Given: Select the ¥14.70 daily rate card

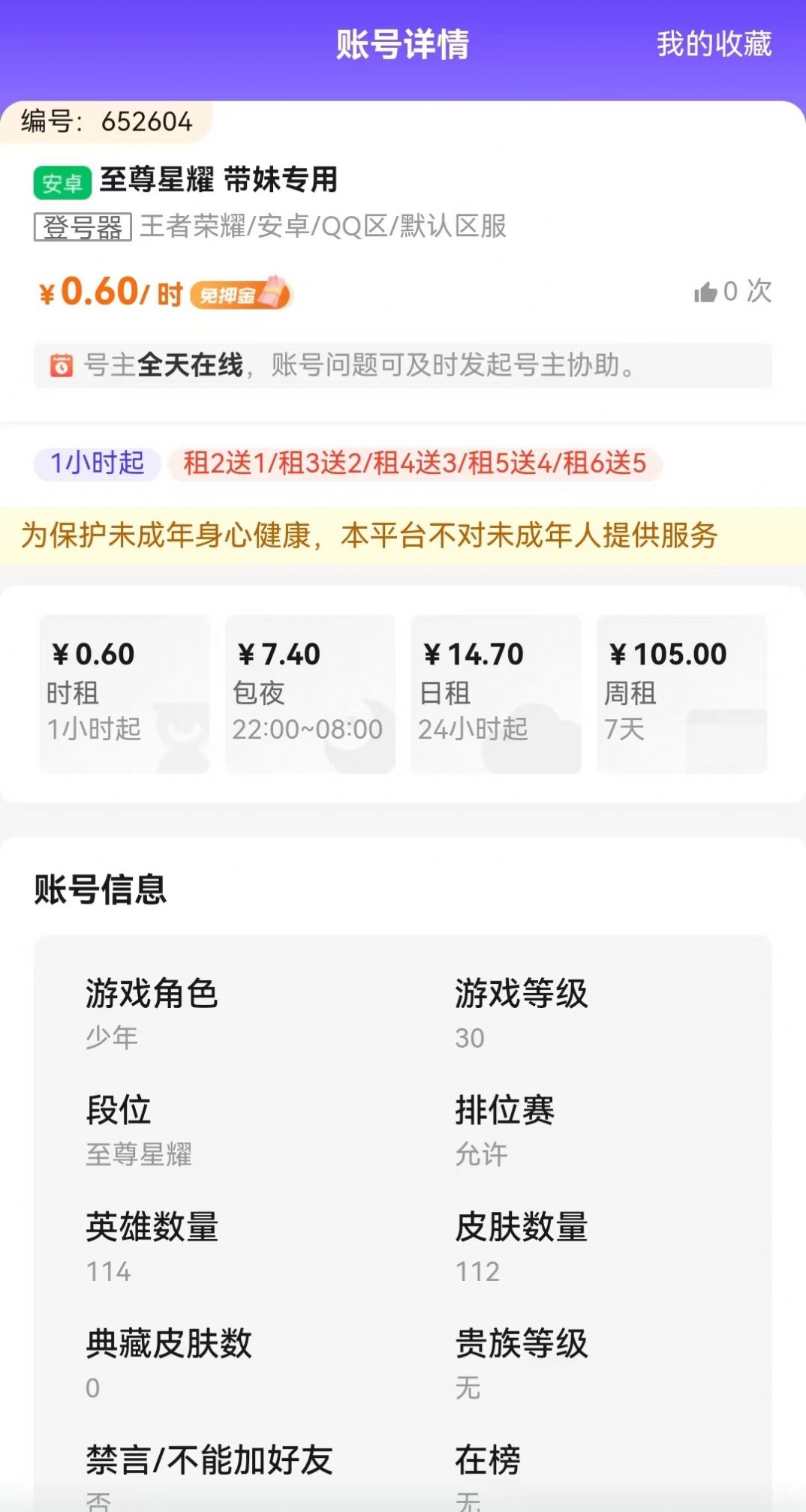Looking at the screenshot, I should coord(495,690).
